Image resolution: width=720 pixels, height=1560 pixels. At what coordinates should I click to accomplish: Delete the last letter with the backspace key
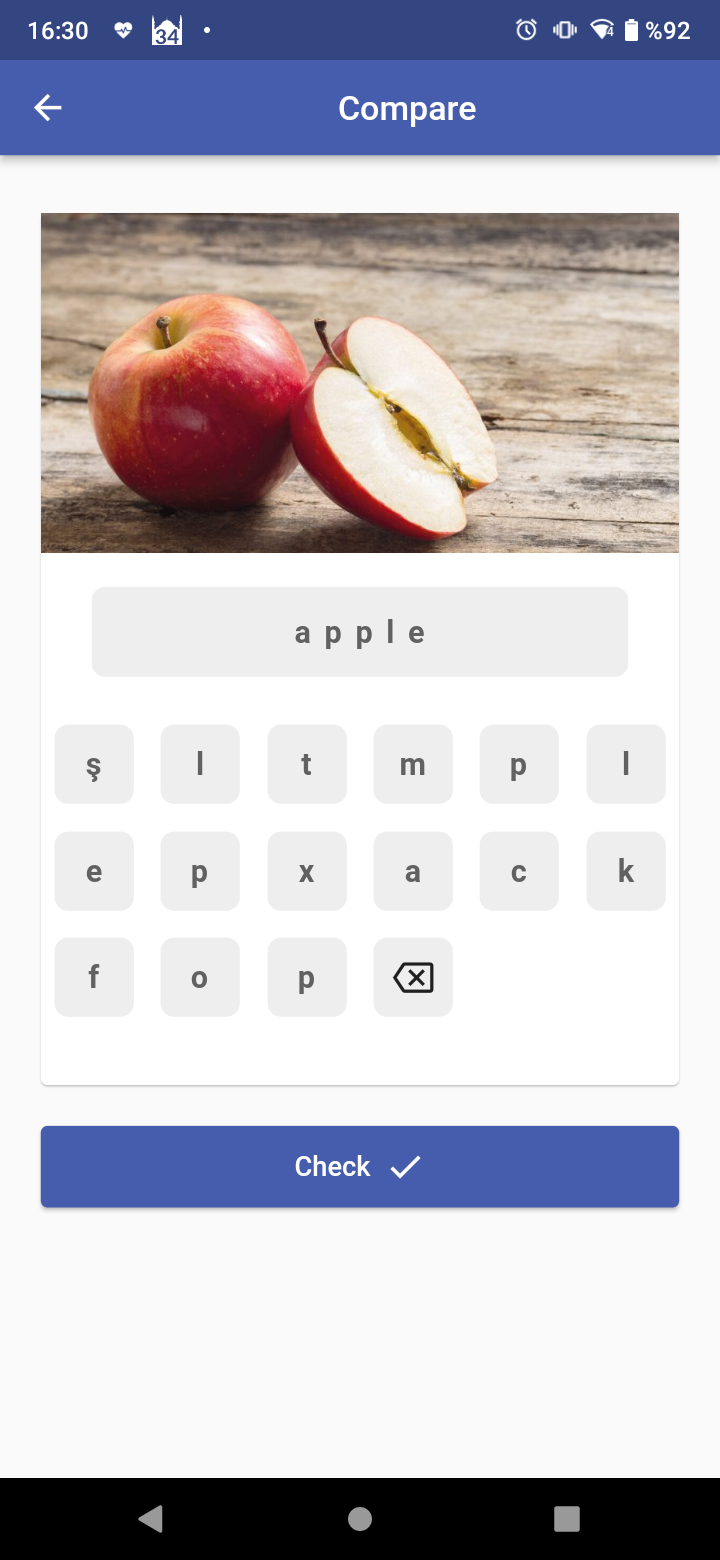click(x=413, y=977)
